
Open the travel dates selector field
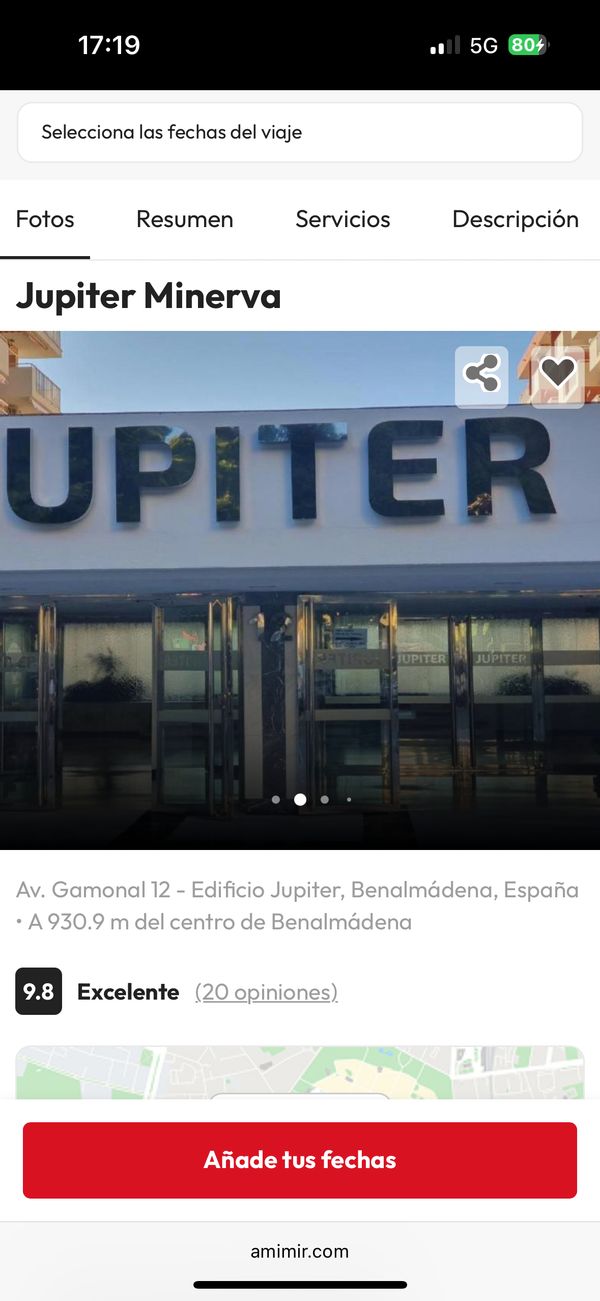click(300, 132)
